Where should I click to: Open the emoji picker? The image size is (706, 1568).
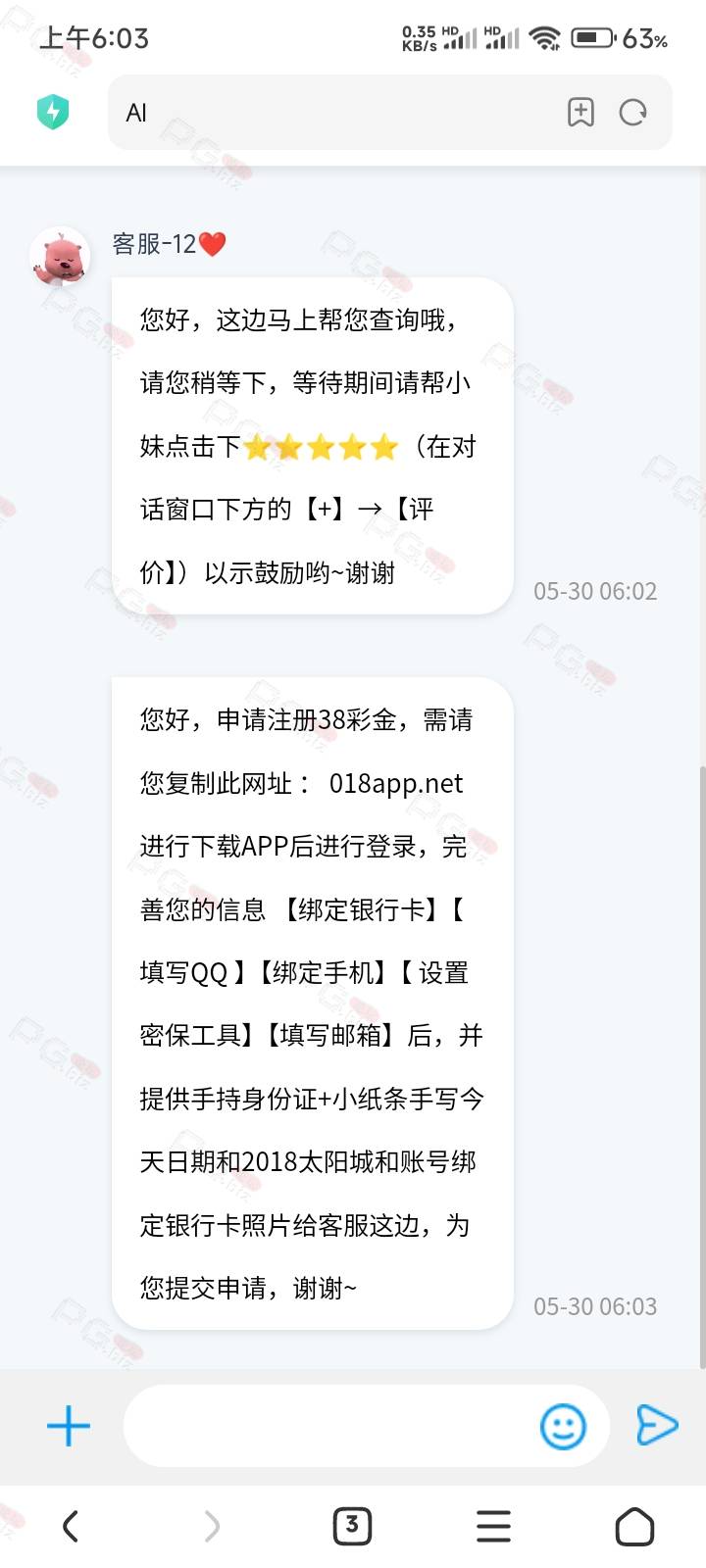coord(564,1426)
